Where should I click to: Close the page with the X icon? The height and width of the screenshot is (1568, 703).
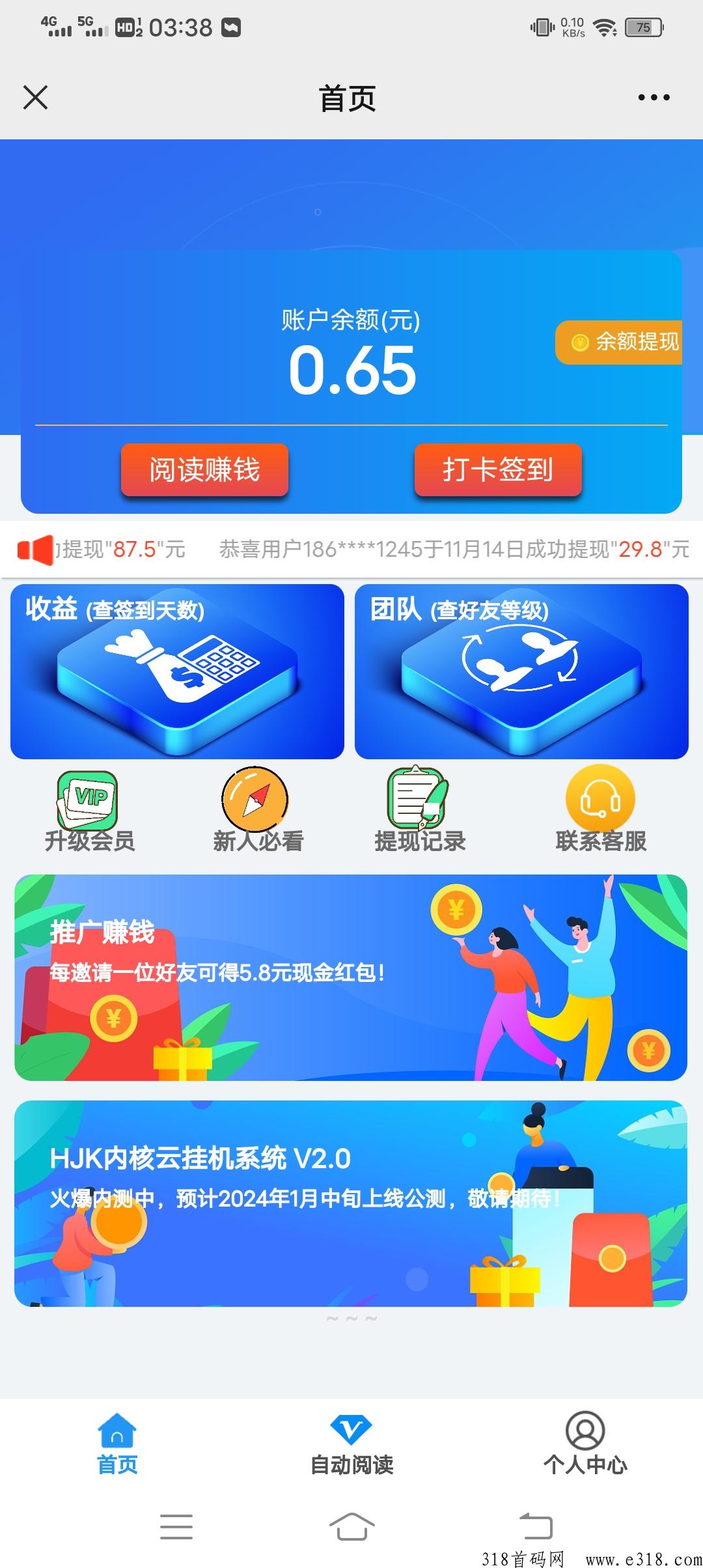[x=35, y=98]
